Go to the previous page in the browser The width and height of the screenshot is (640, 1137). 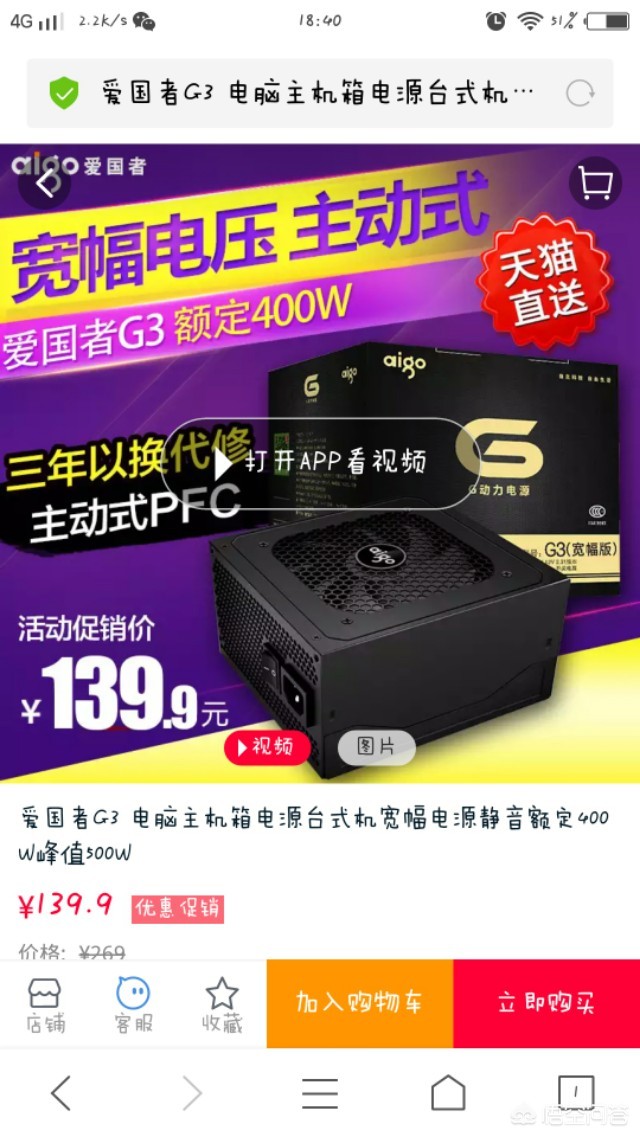tap(61, 1093)
